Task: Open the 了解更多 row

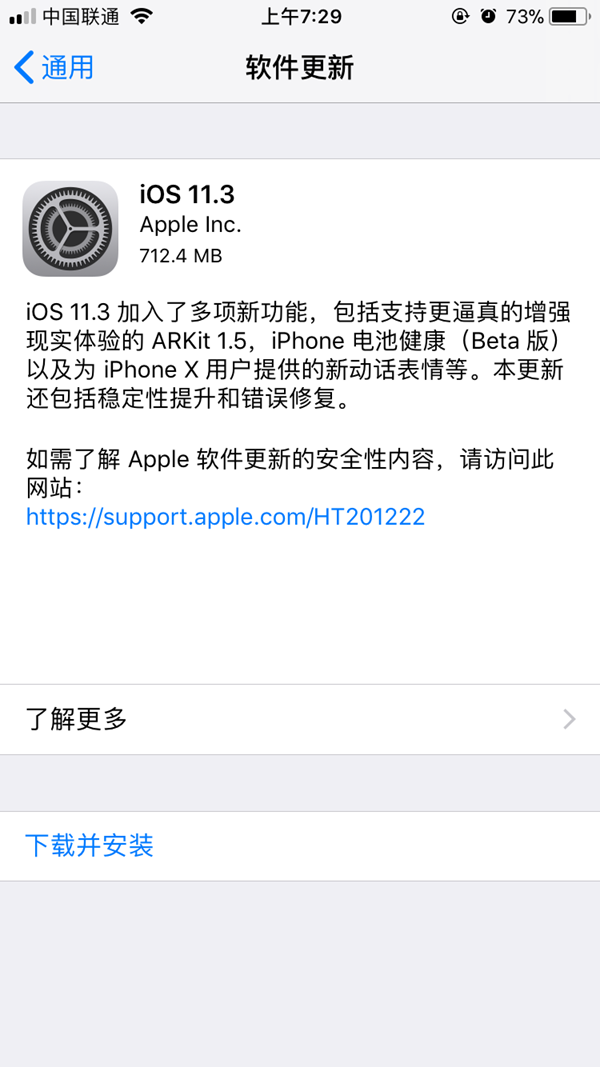Action: 300,719
